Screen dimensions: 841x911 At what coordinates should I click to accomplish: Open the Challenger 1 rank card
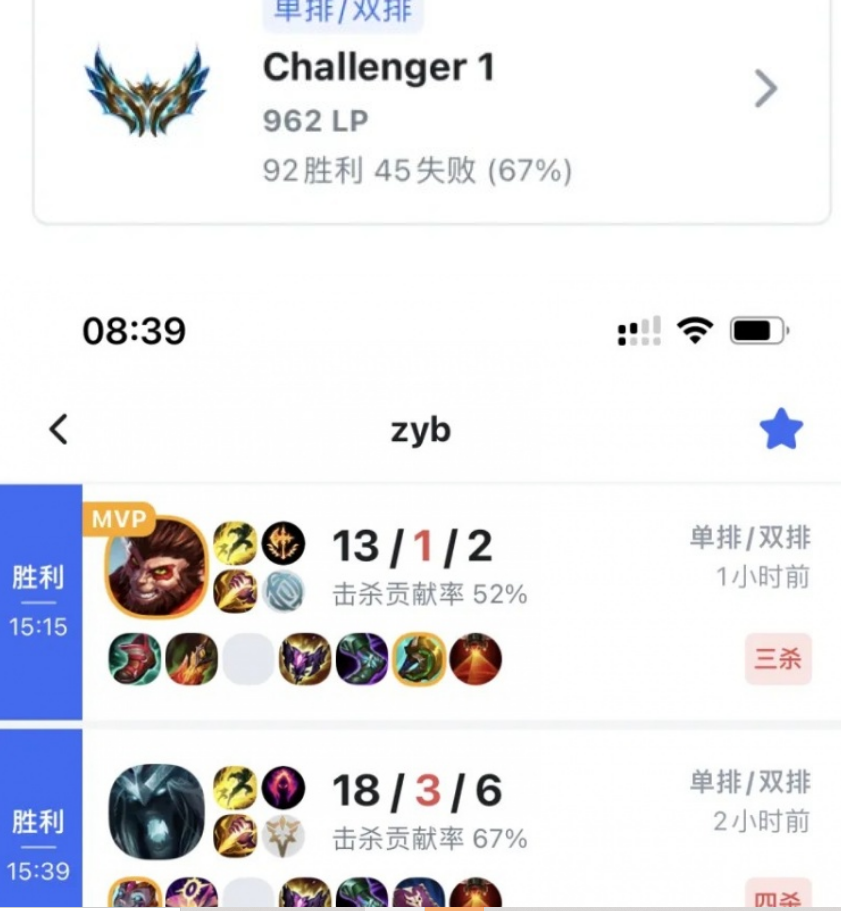click(x=765, y=89)
